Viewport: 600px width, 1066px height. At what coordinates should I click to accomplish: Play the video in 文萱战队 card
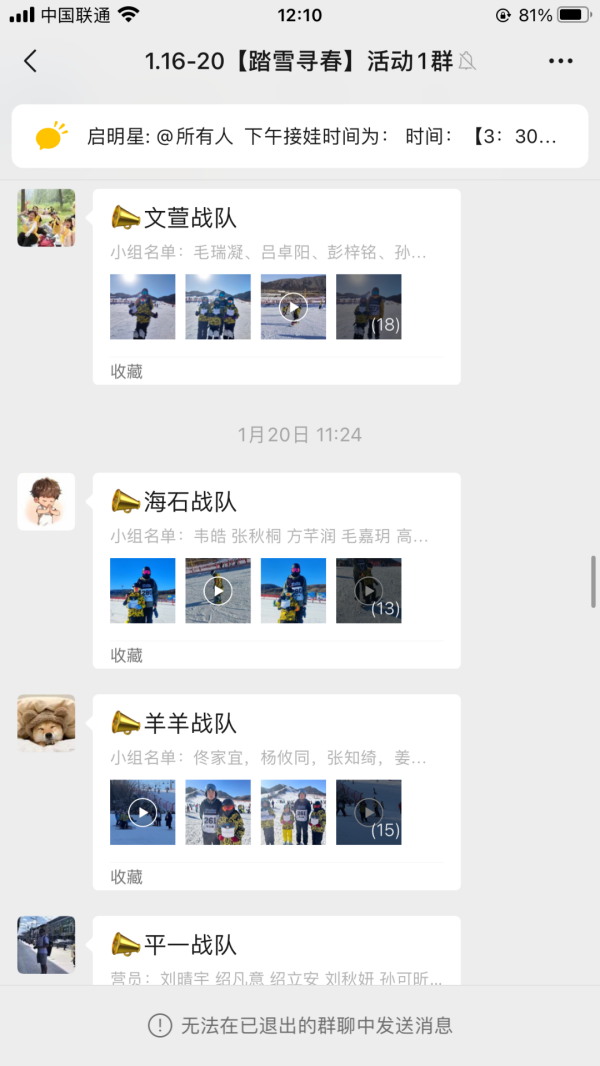tap(293, 307)
